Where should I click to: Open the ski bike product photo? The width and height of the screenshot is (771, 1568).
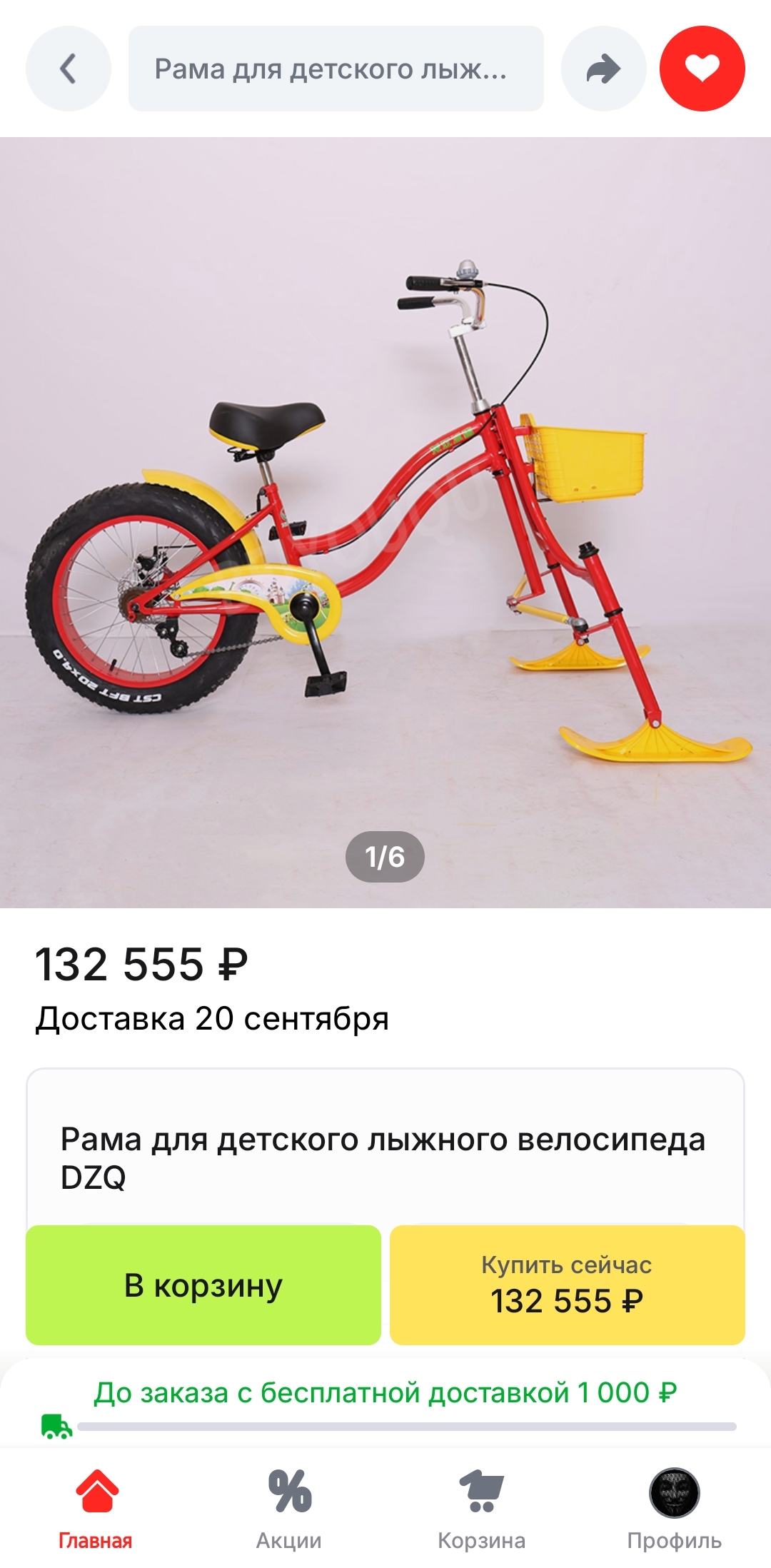pos(385,521)
